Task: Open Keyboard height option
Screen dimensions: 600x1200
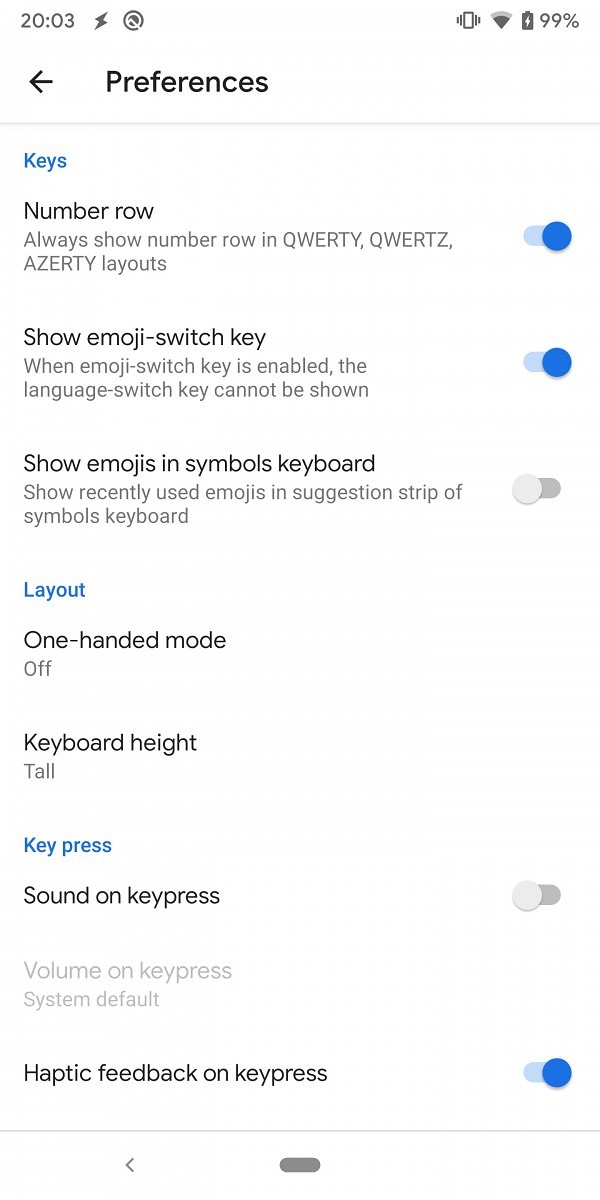Action: point(300,757)
